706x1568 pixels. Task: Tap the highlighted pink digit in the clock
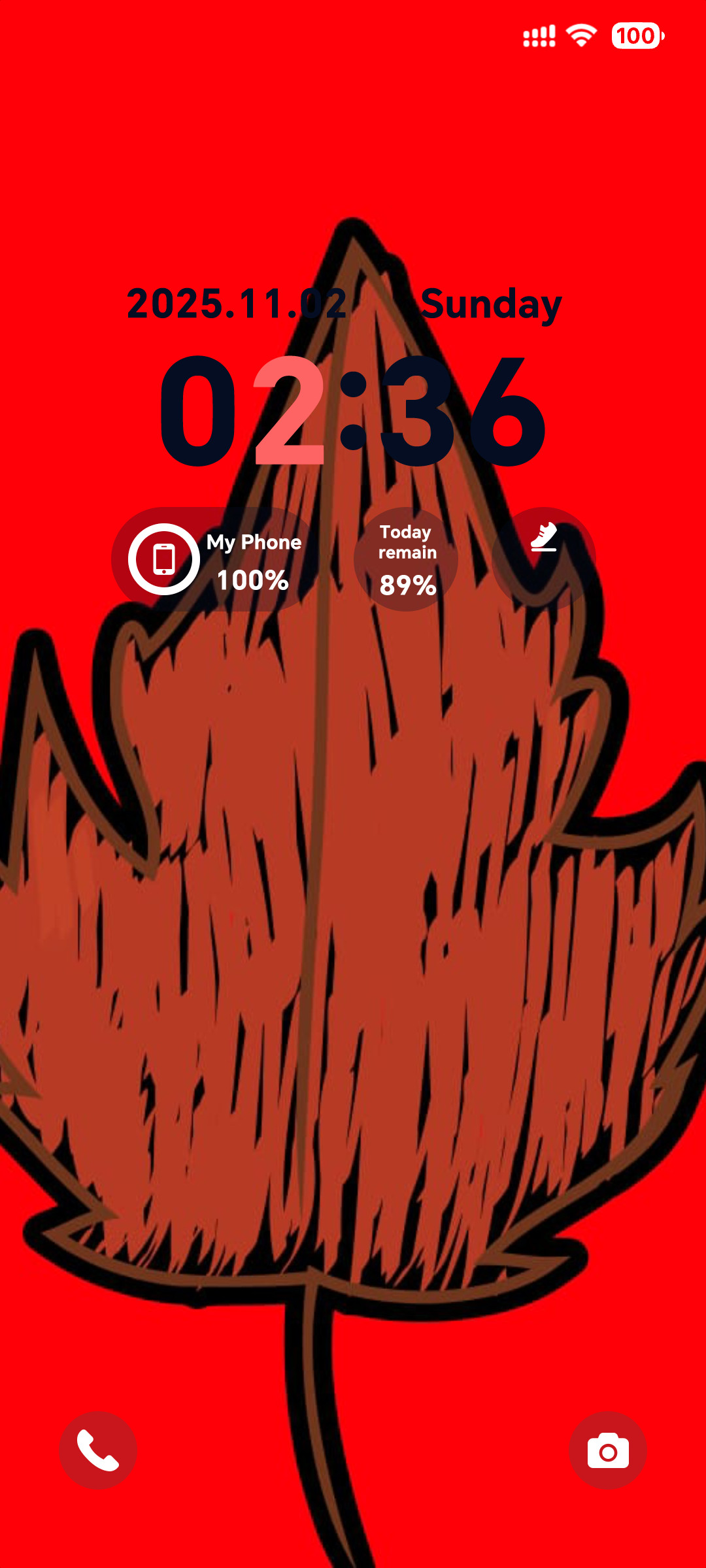tap(288, 412)
